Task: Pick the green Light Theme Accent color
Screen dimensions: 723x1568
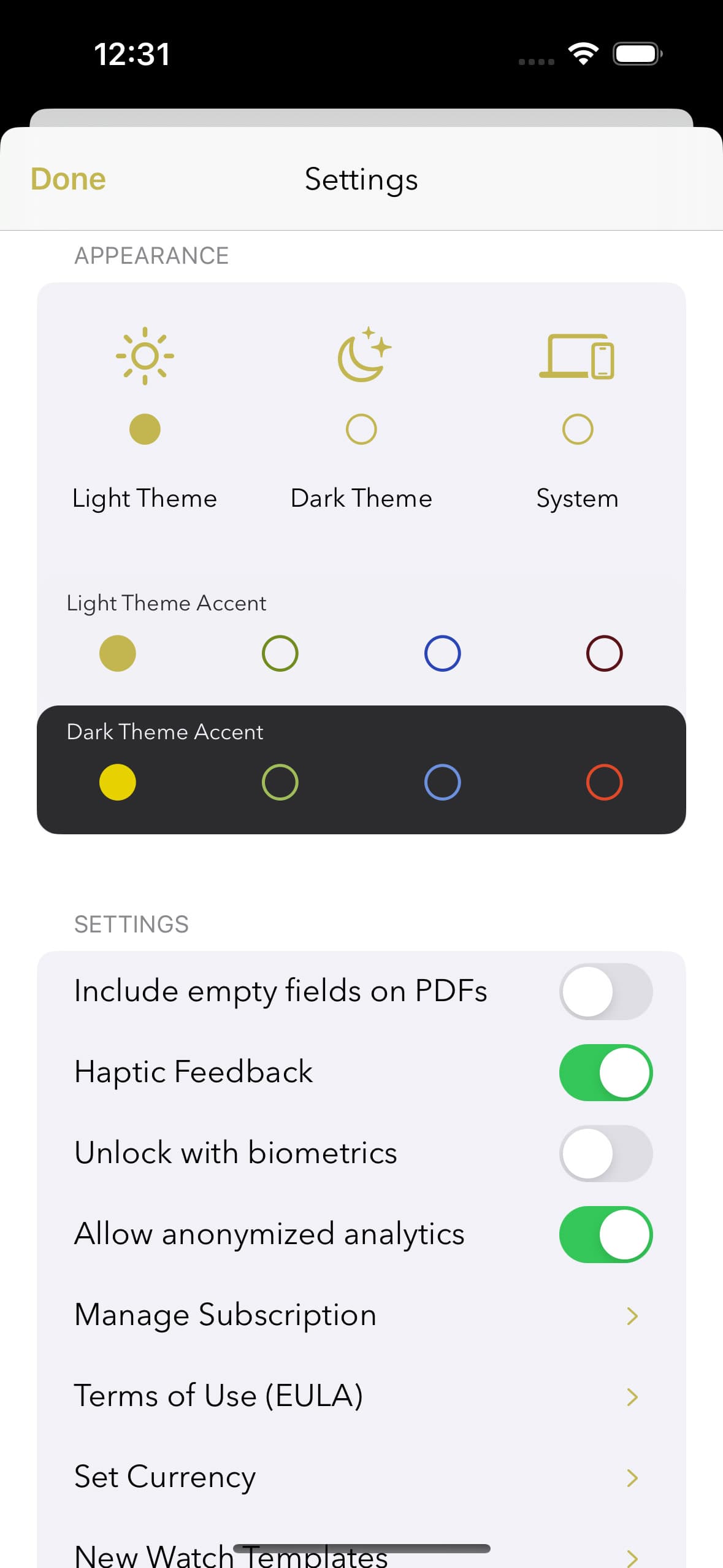Action: pos(280,653)
